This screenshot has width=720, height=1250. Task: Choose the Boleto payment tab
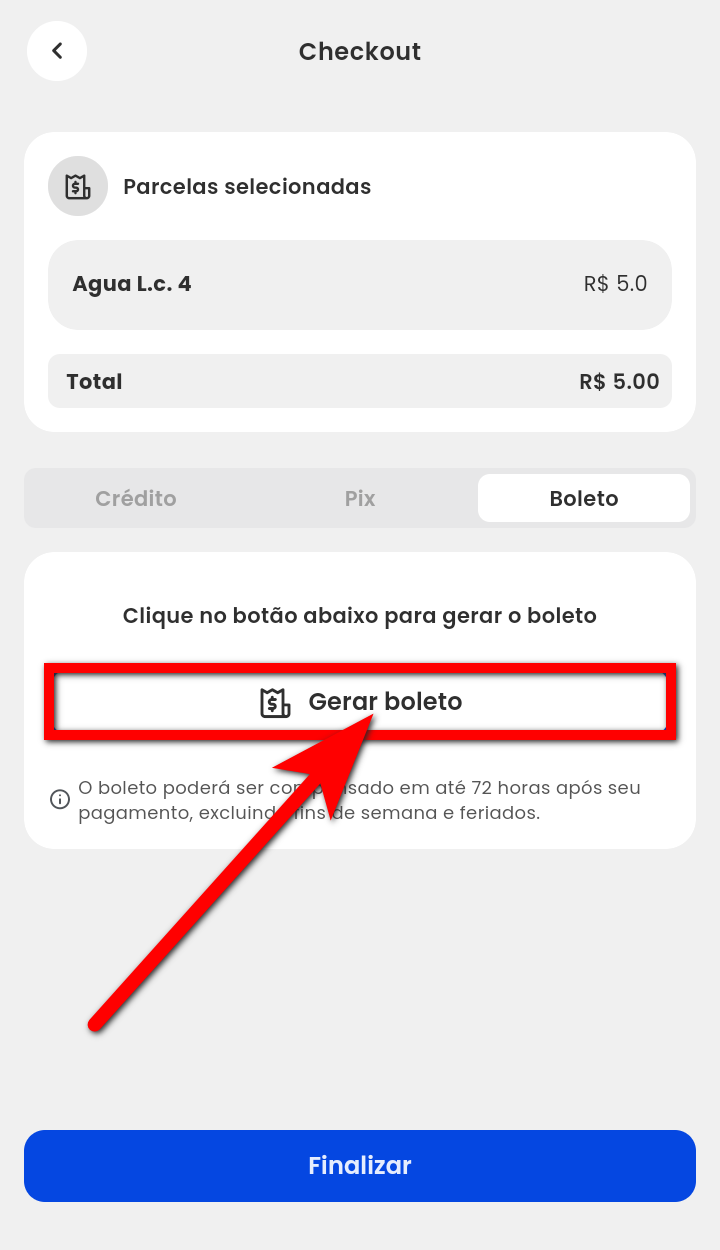(x=584, y=498)
